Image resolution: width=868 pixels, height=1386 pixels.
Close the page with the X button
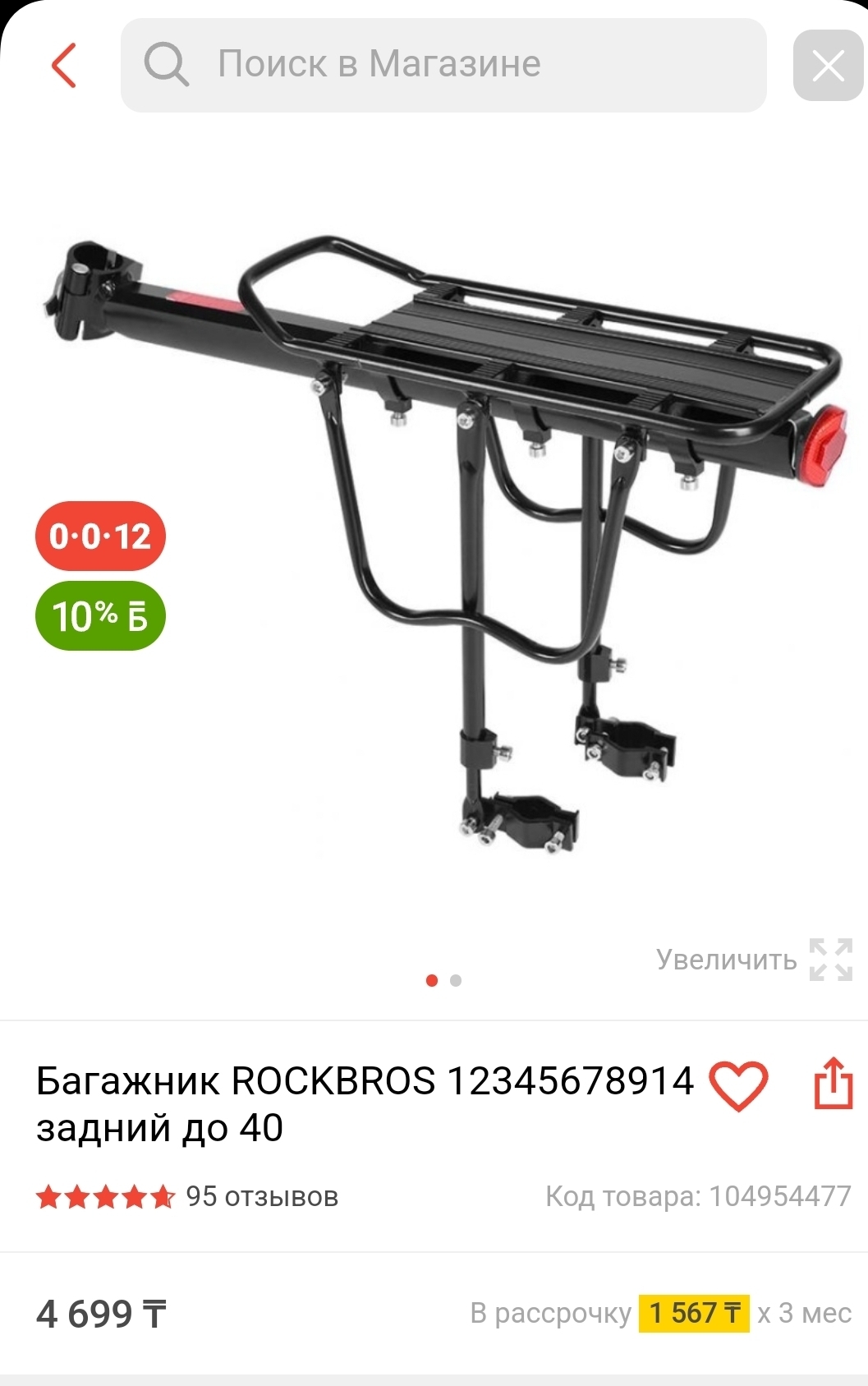point(828,66)
